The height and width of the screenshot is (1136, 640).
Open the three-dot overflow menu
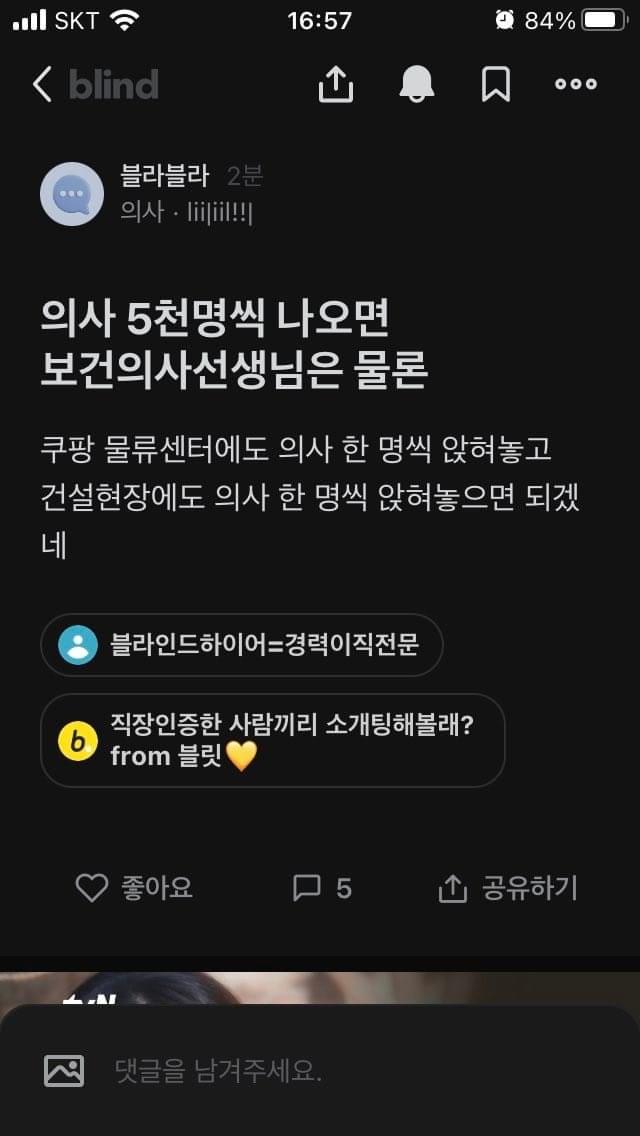pos(576,85)
